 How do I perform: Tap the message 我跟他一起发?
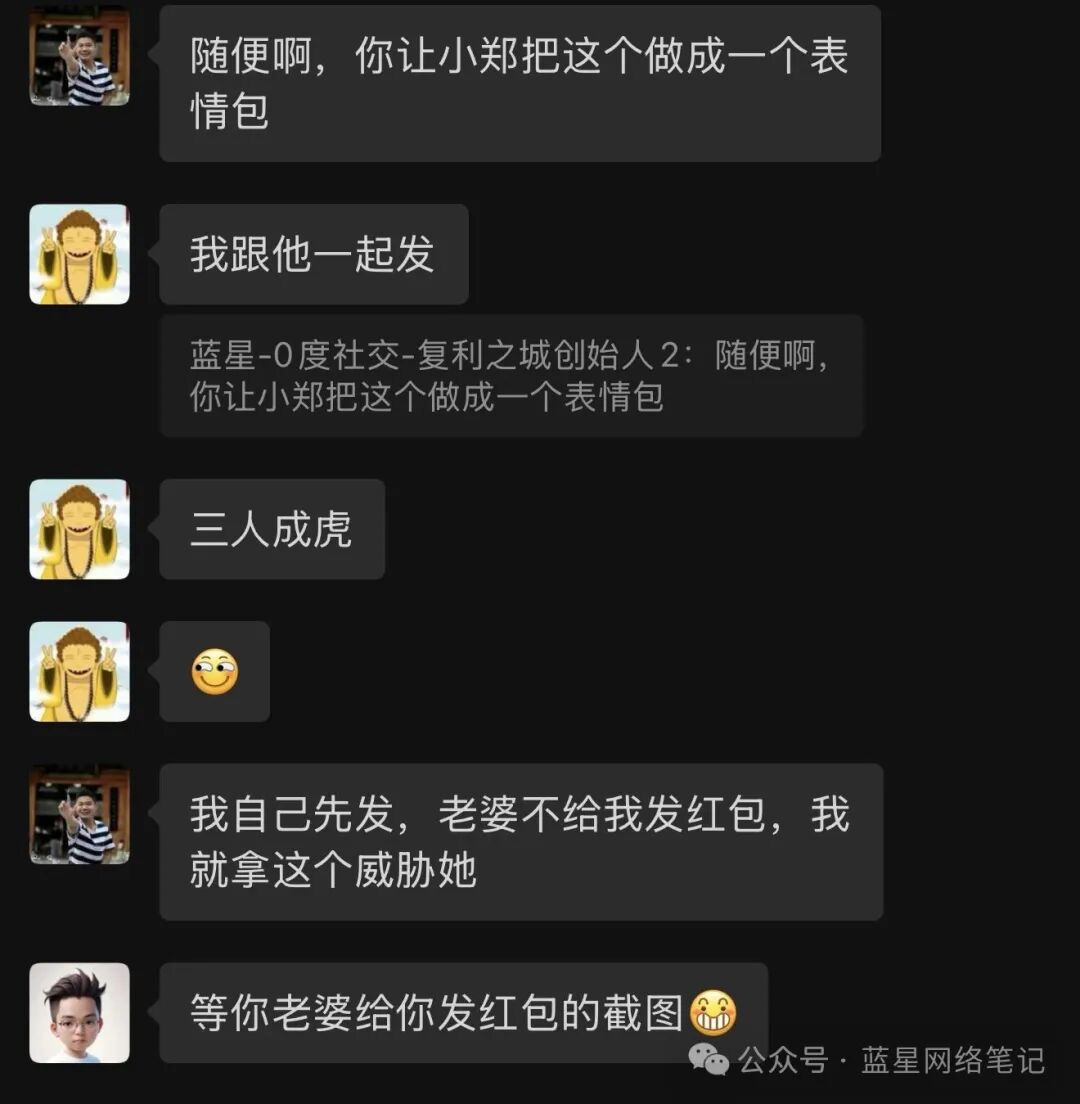(x=313, y=253)
